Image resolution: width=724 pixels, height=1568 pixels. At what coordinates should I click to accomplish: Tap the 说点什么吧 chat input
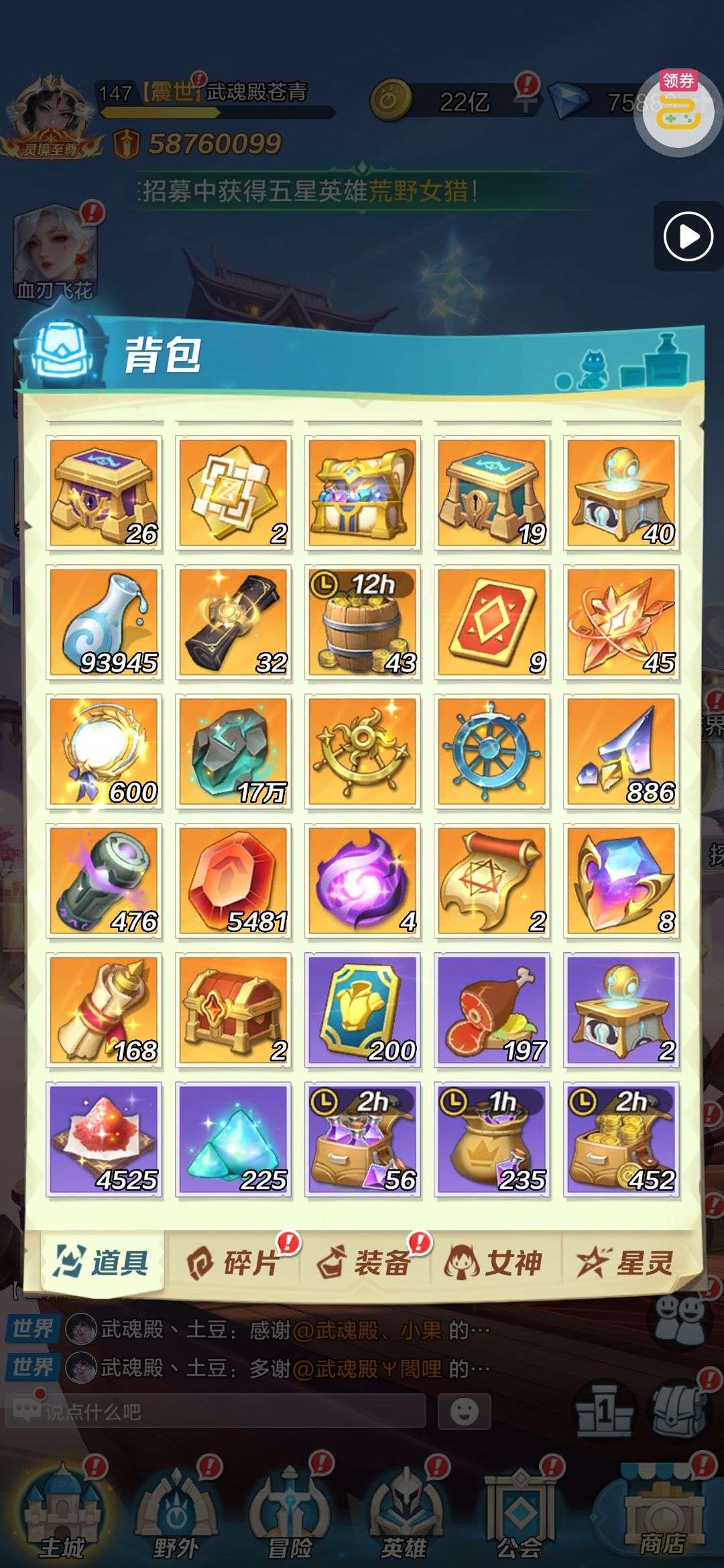coord(215,1412)
